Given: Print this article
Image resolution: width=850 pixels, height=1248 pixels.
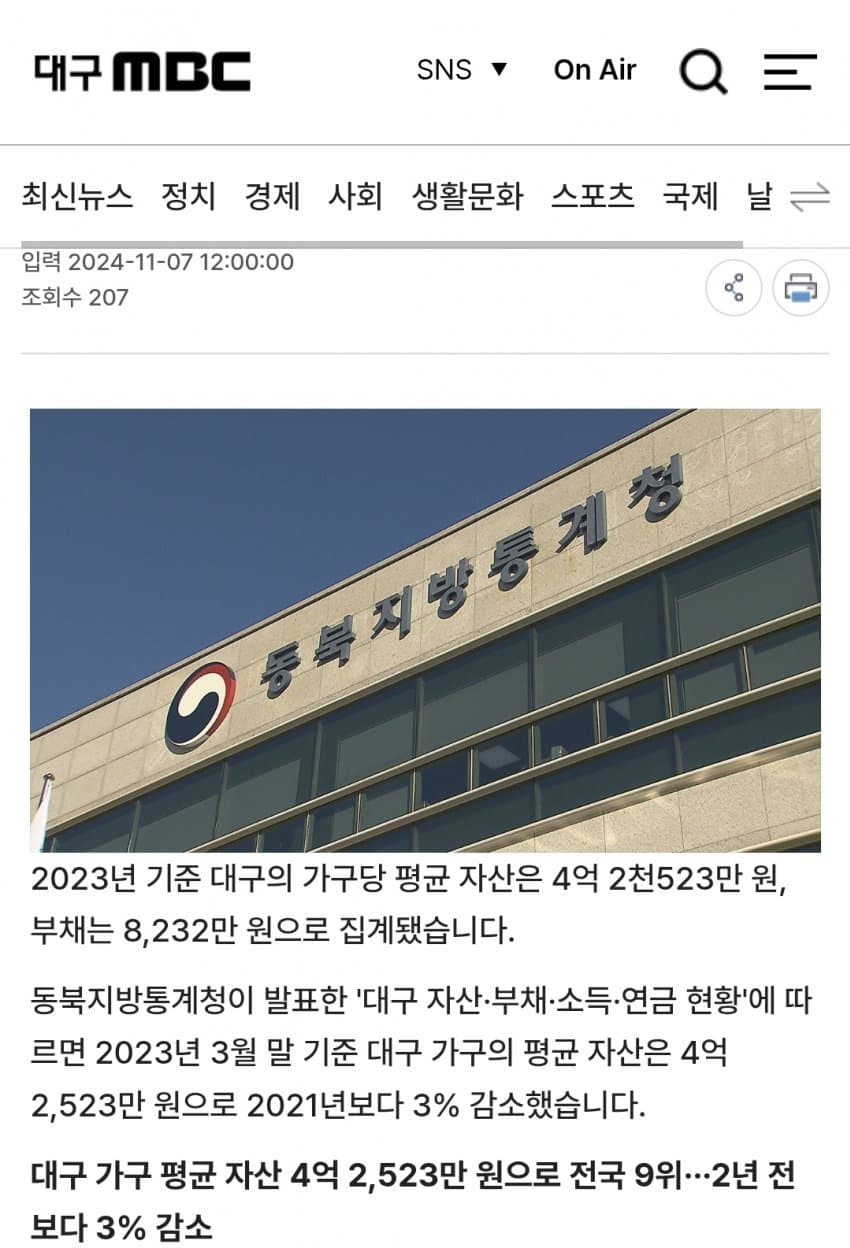Looking at the screenshot, I should [801, 288].
